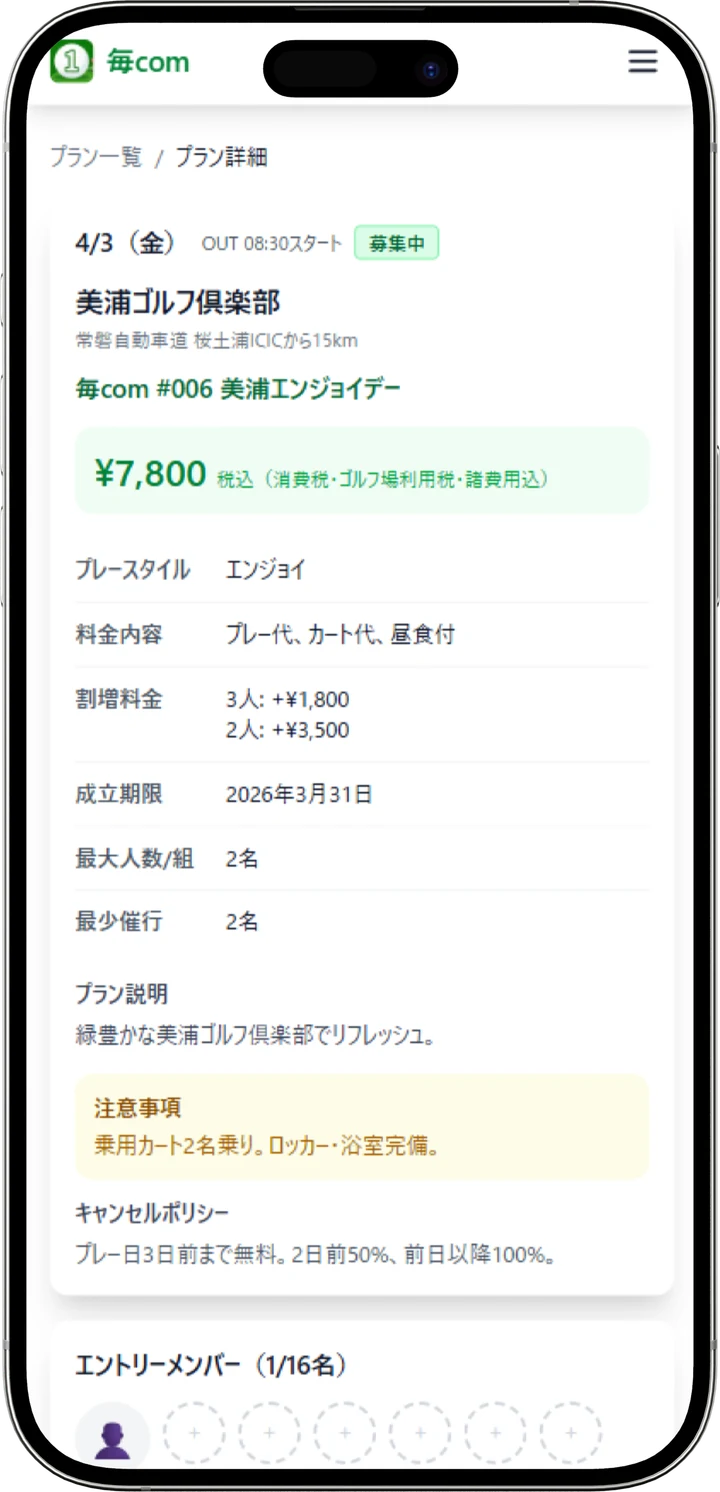Open the hamburger navigation menu
Viewport: 720px width, 1492px height.
point(642,61)
